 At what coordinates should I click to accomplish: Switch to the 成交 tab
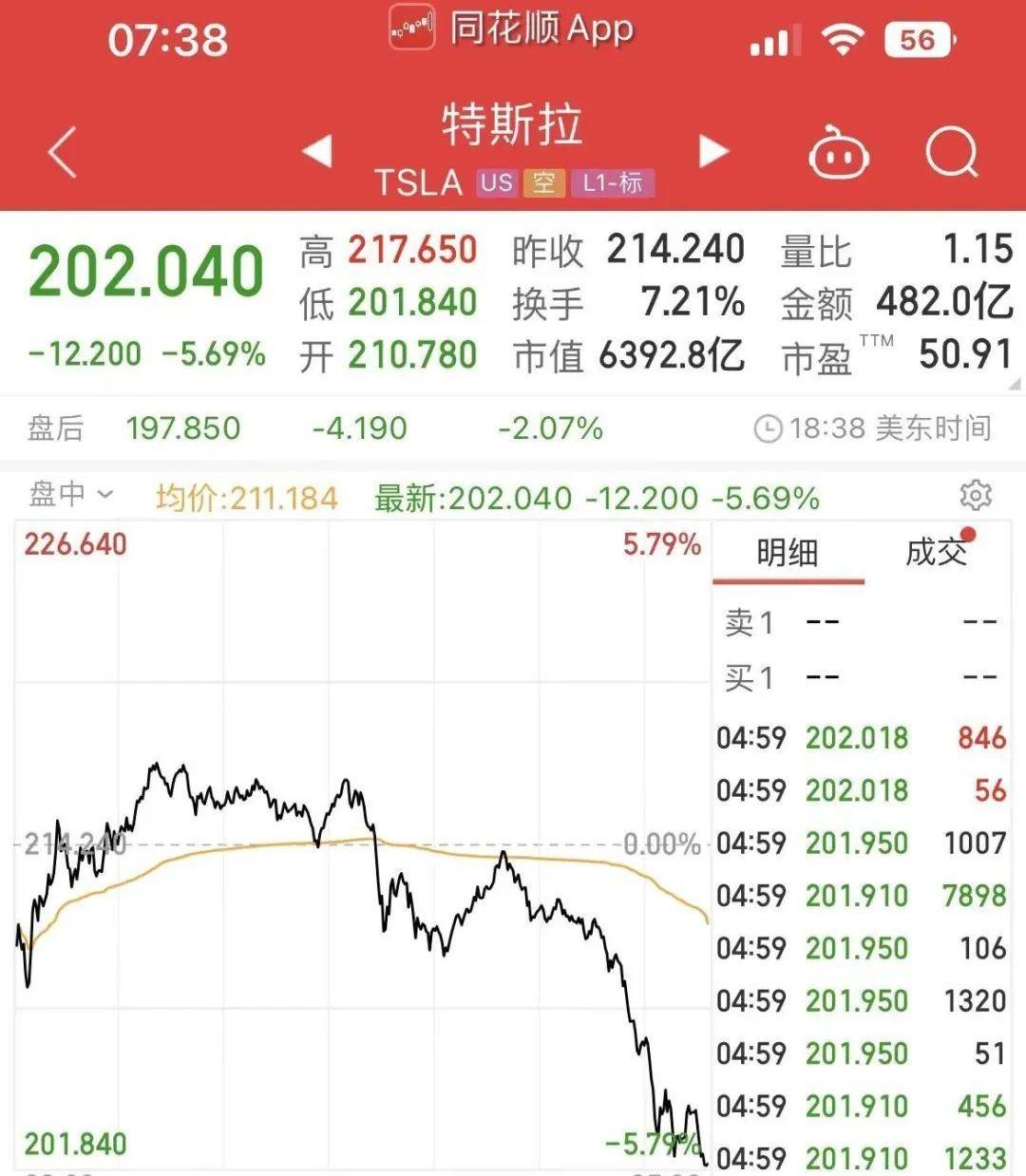tap(937, 552)
